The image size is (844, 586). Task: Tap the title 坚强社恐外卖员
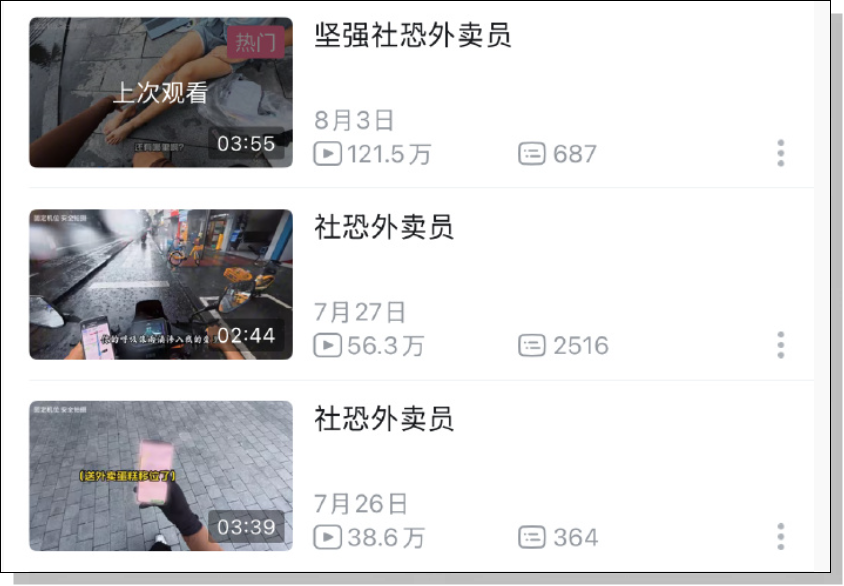tap(412, 36)
